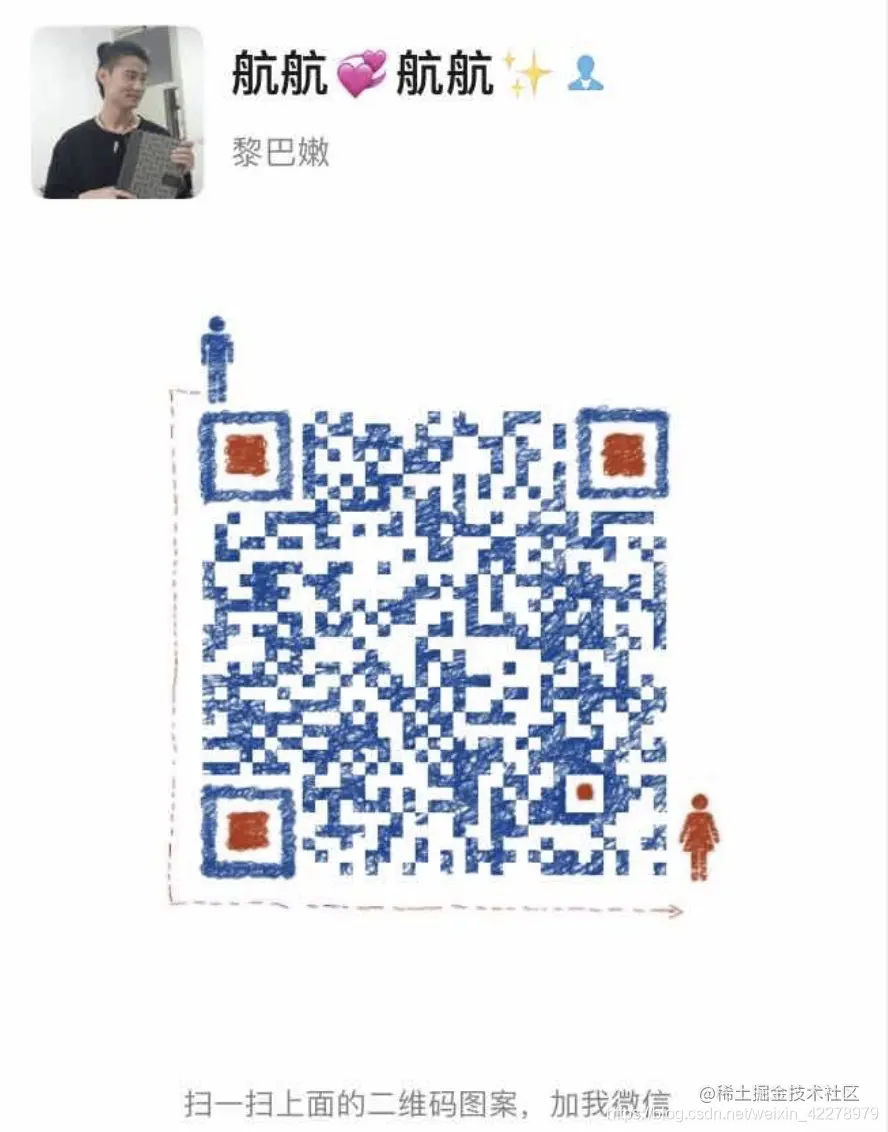Click the sparkle emoji in the nickname
Viewport: 888px width, 1132px height.
pyautogui.click(x=532, y=72)
